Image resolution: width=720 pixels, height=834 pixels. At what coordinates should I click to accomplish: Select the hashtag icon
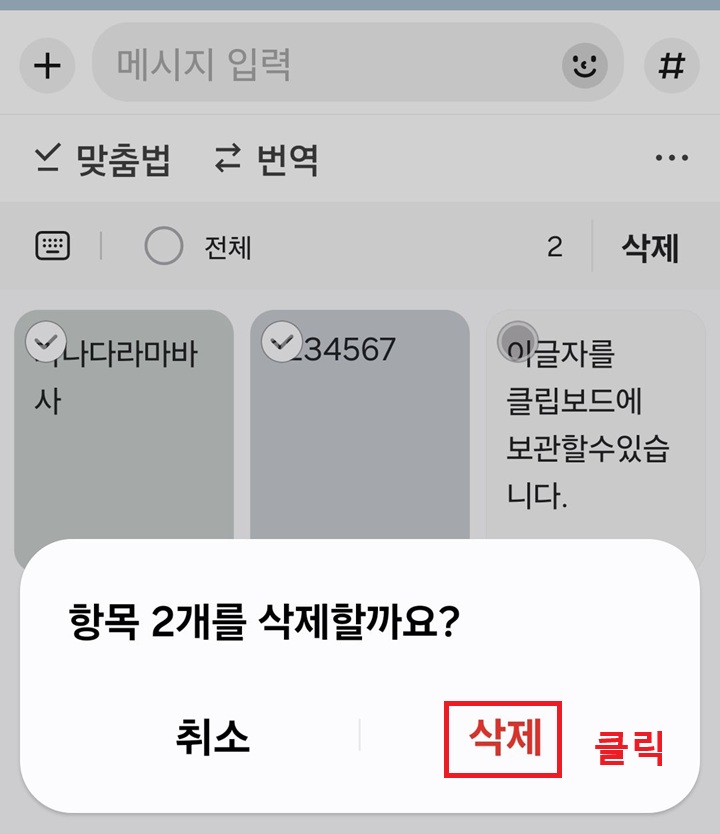[672, 66]
